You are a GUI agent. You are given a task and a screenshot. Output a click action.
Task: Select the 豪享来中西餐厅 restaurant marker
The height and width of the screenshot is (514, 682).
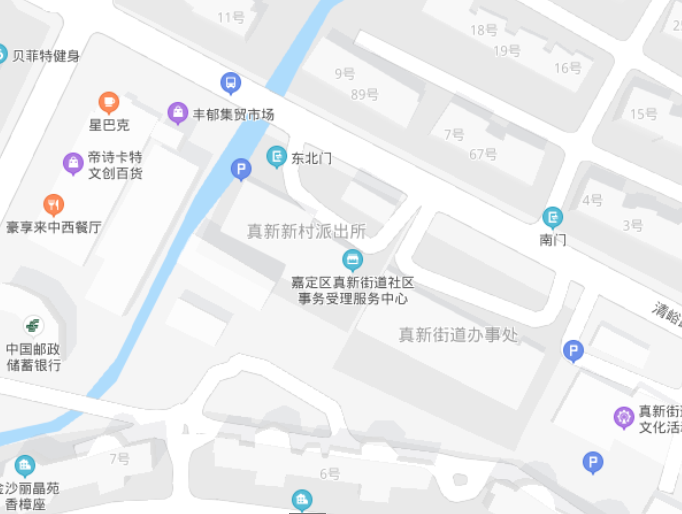click(x=53, y=205)
